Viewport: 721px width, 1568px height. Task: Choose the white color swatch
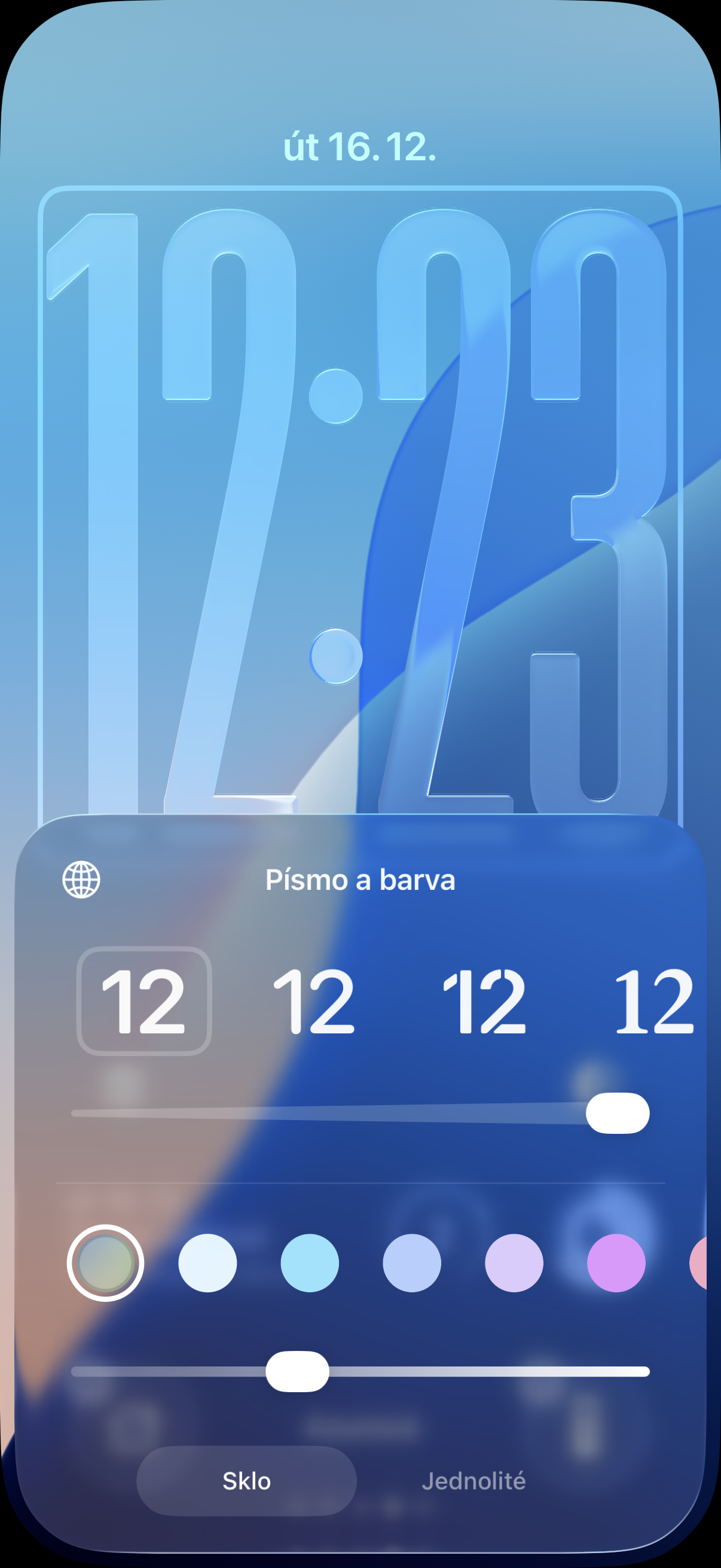pyautogui.click(x=207, y=1263)
